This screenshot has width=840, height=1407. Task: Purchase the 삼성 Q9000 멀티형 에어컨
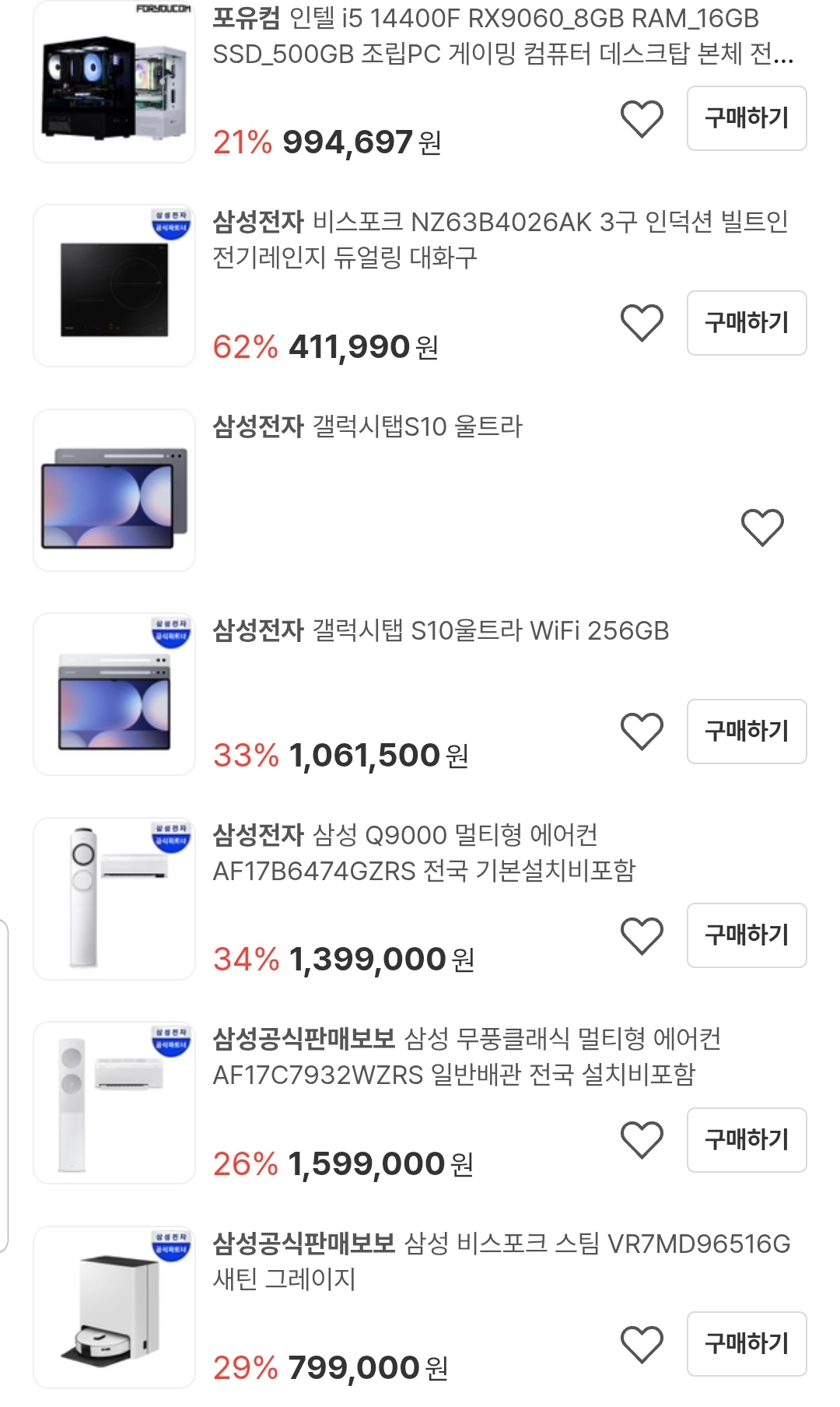click(x=746, y=935)
